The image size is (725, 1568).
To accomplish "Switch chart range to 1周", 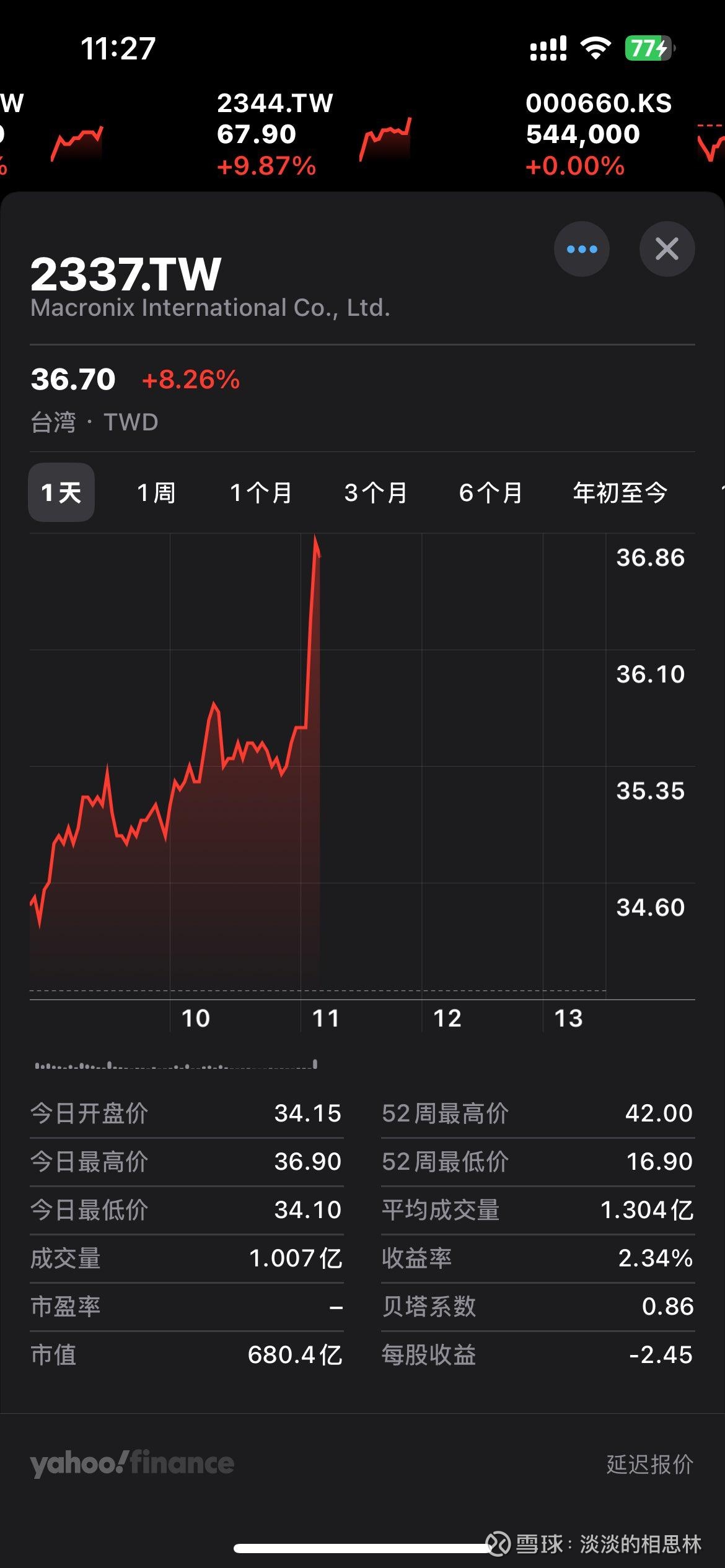I will click(x=157, y=492).
